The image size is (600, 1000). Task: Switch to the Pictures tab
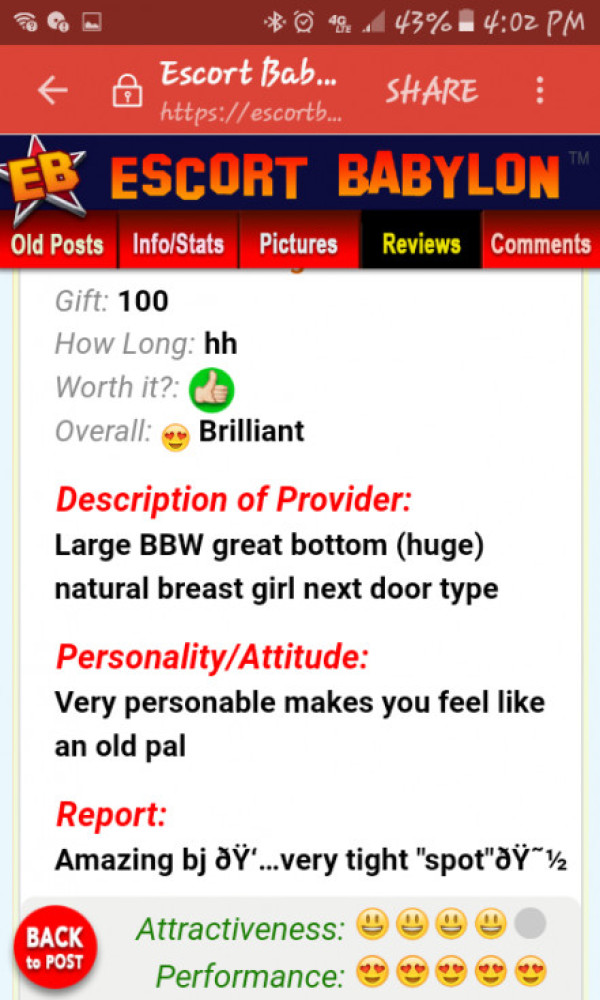pyautogui.click(x=298, y=244)
